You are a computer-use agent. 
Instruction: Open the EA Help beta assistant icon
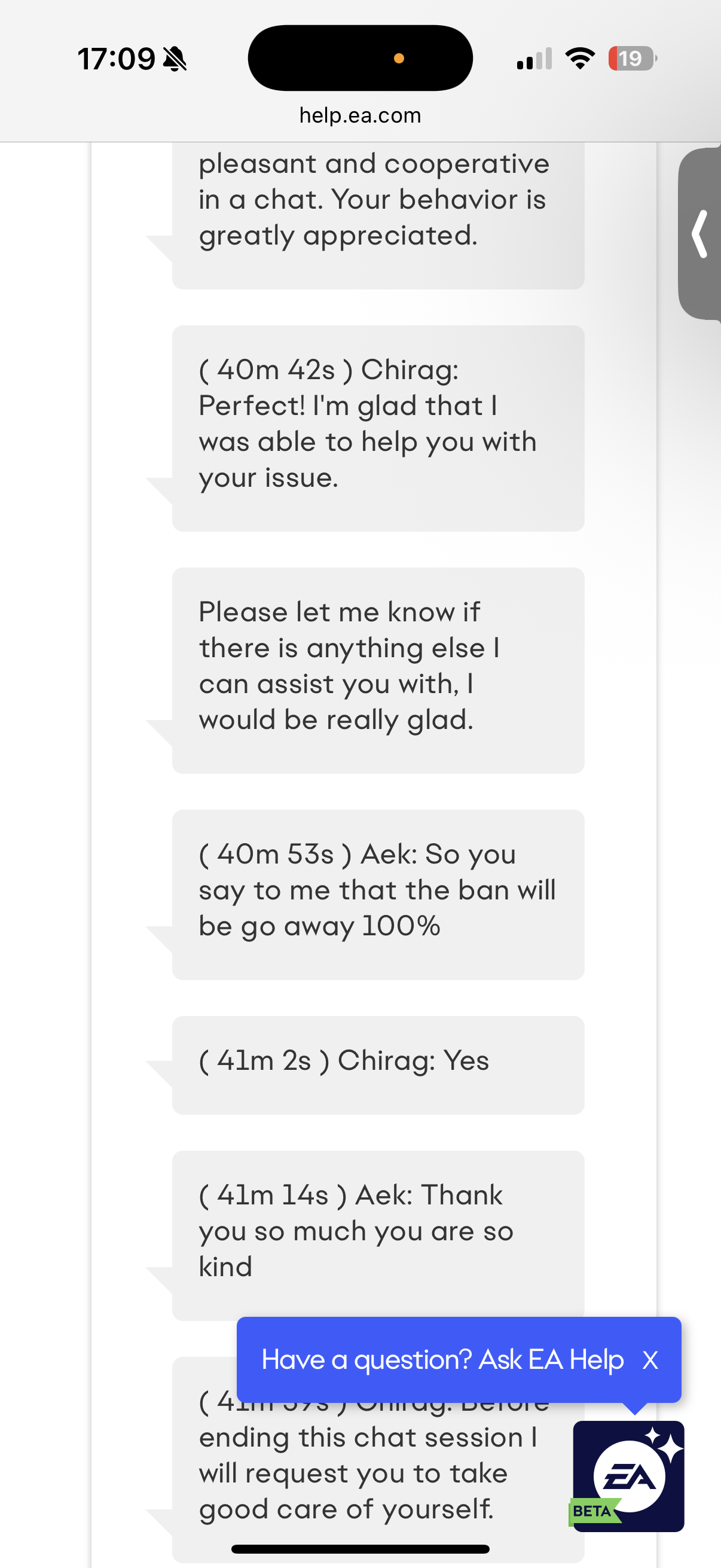click(628, 1476)
